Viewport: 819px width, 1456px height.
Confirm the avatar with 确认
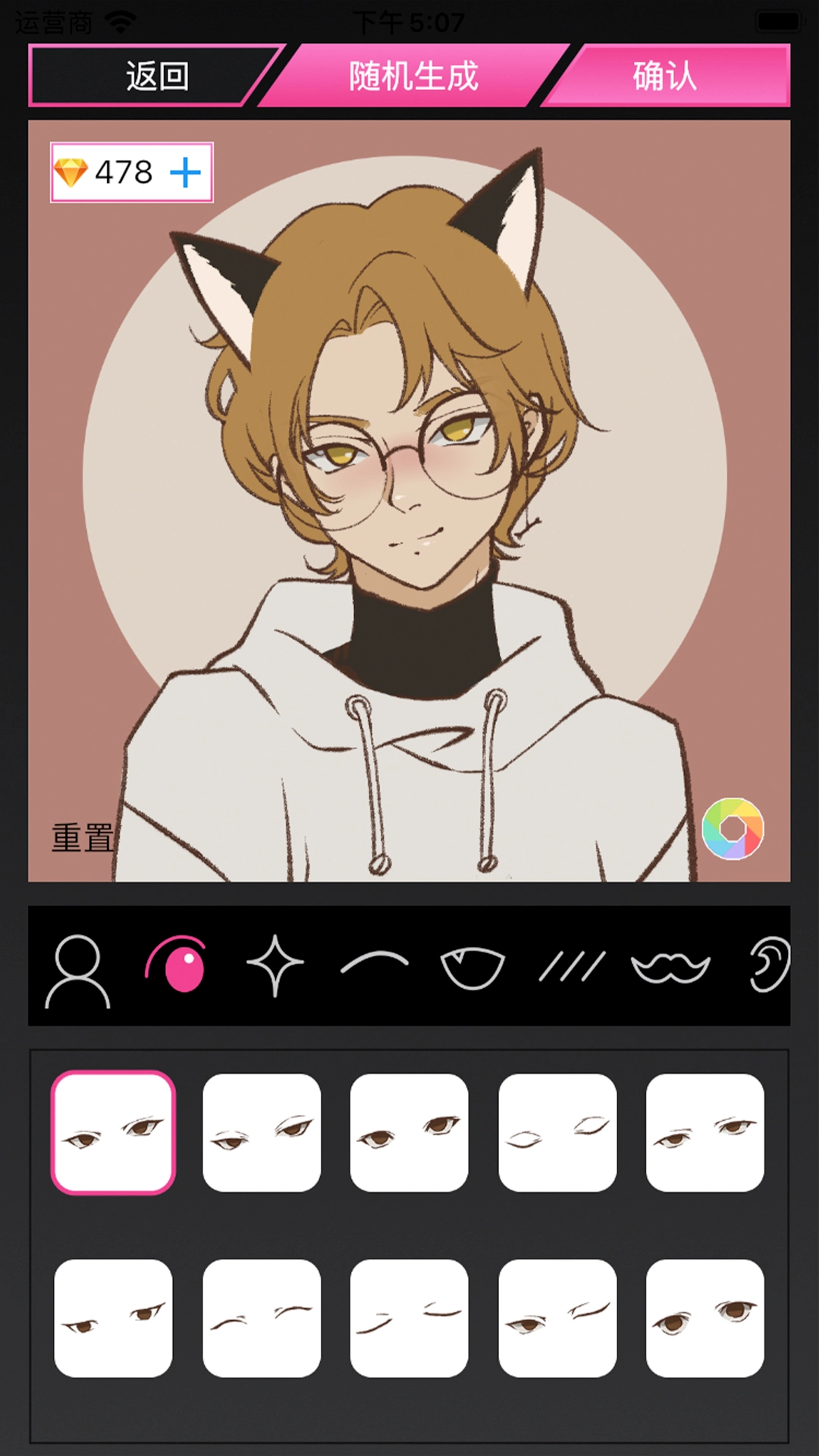click(x=666, y=76)
